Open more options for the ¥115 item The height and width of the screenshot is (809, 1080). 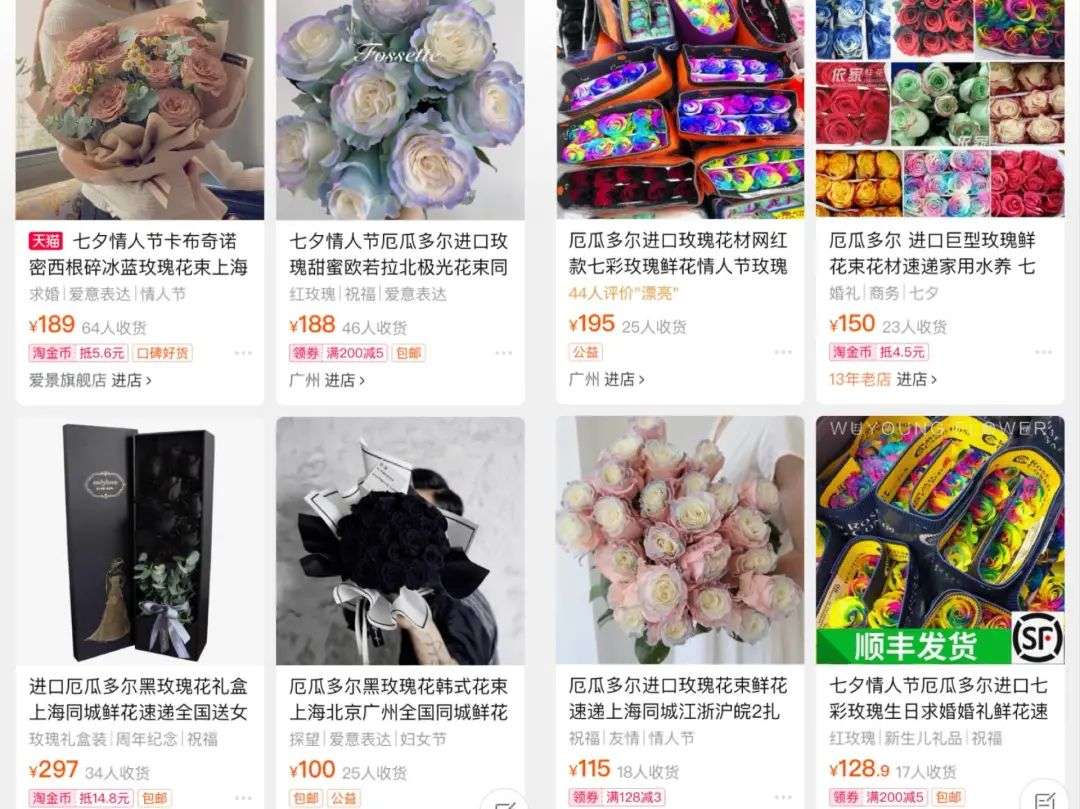(x=783, y=798)
